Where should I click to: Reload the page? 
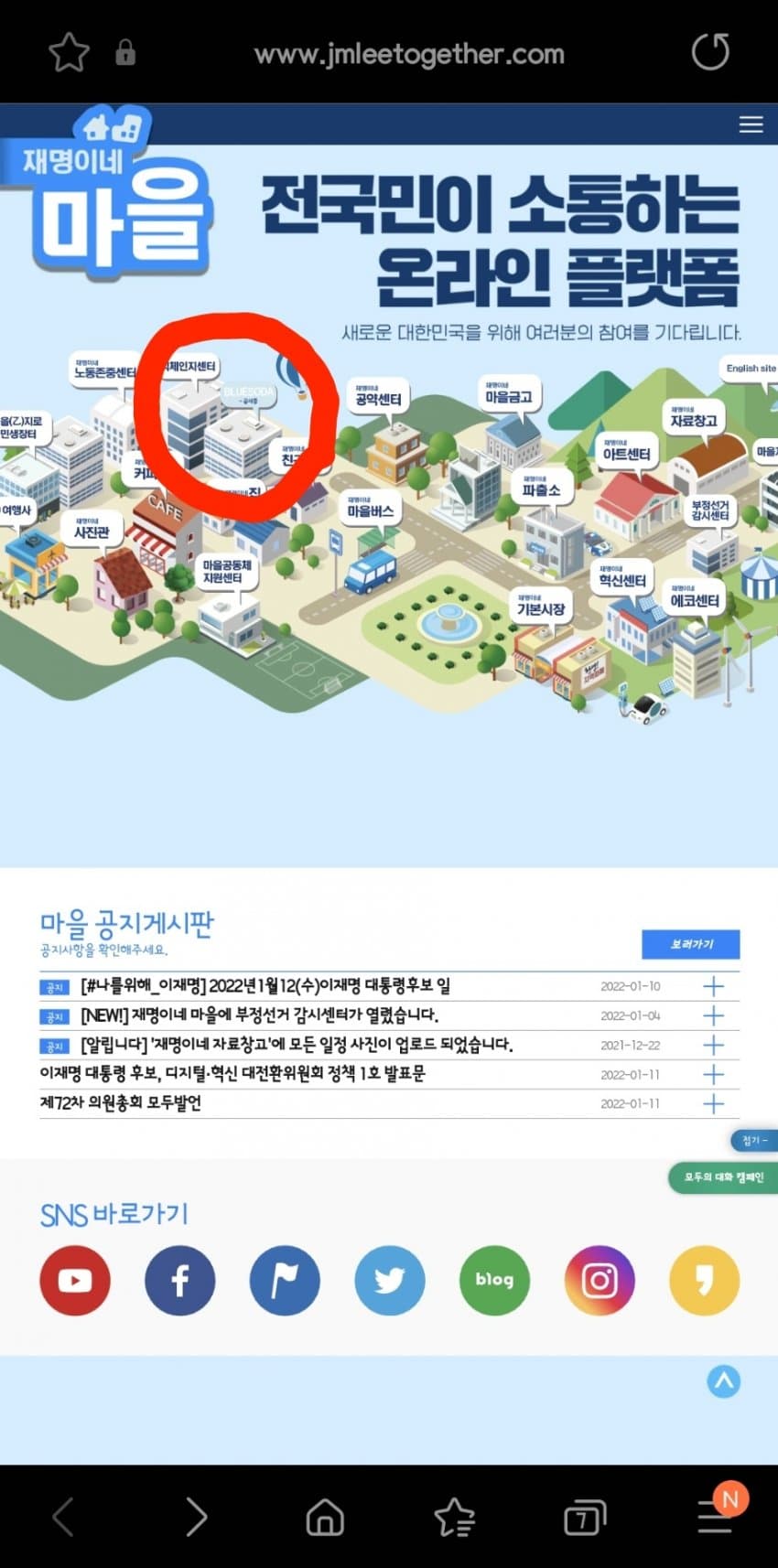click(x=710, y=52)
